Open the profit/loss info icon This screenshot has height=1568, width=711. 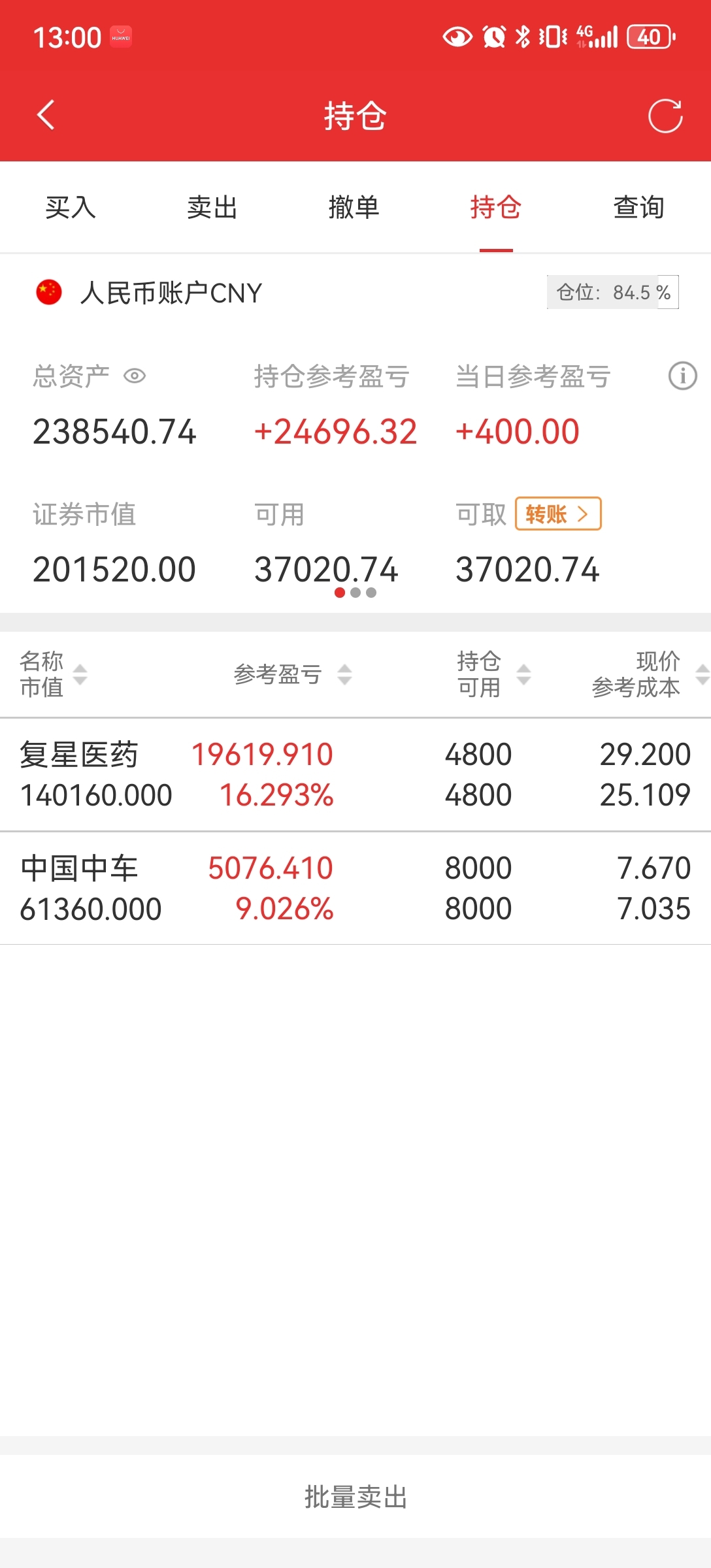[682, 376]
